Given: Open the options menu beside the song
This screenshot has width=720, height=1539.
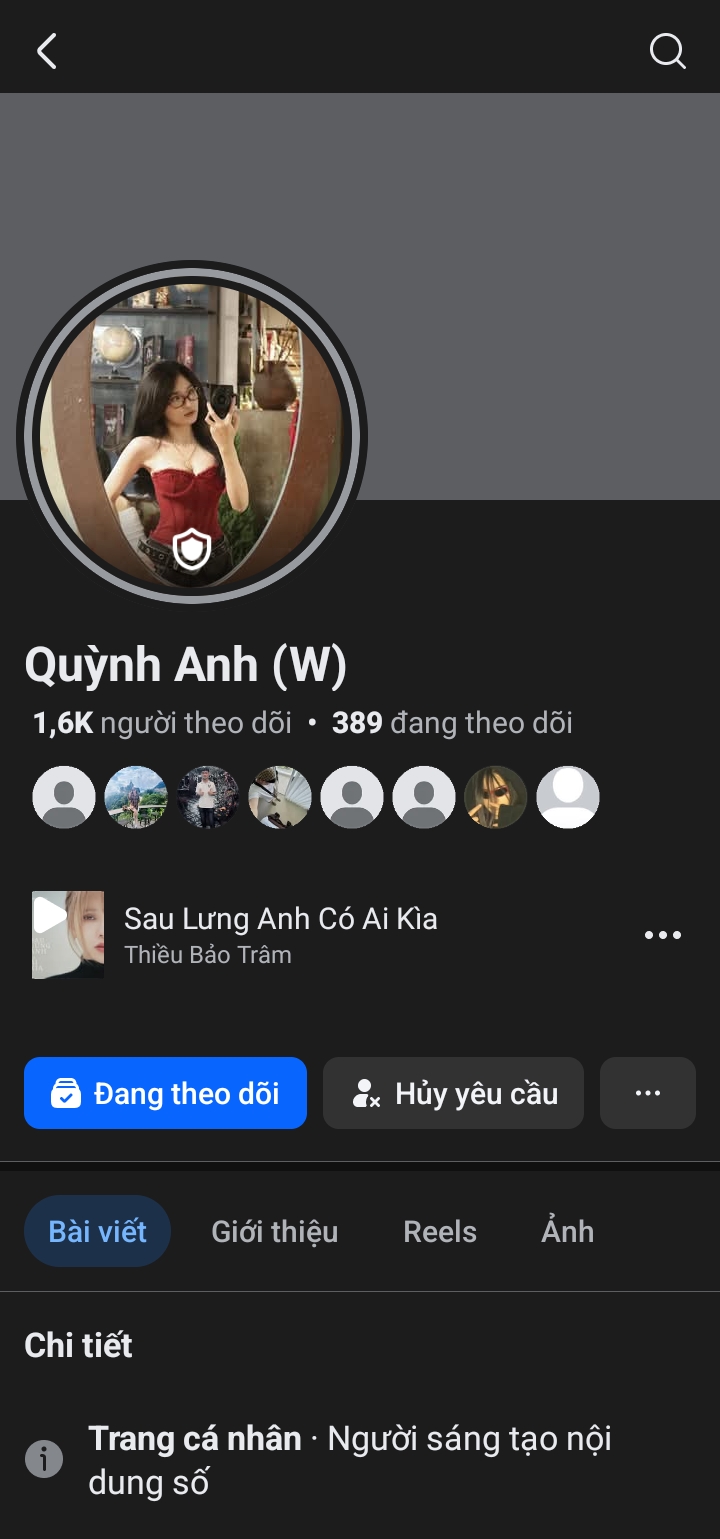Looking at the screenshot, I should (x=662, y=935).
